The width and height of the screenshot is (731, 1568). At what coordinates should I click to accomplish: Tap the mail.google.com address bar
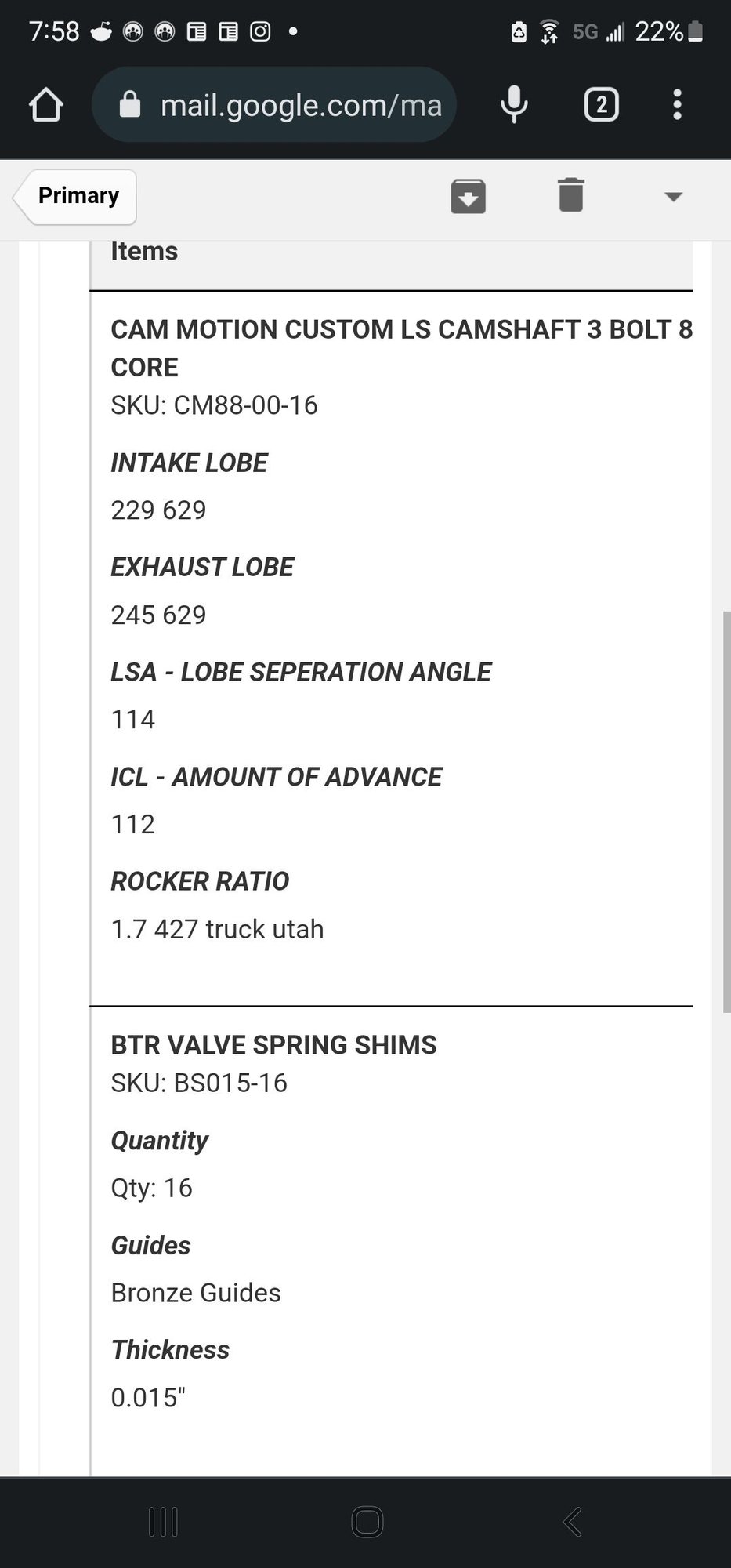(x=273, y=104)
